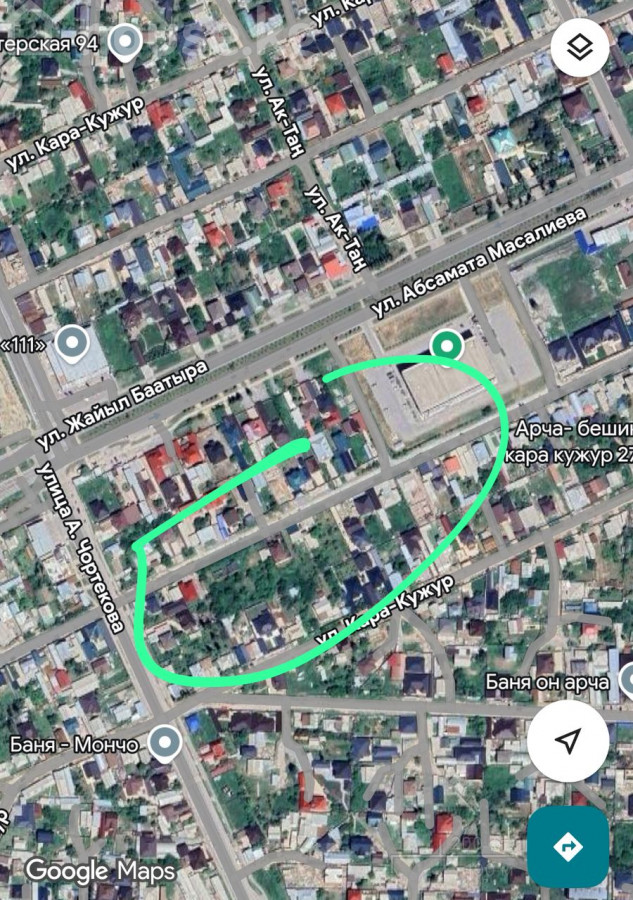Open the Баня - Мончо place marker
Screen dimensions: 633x900
click(x=164, y=742)
